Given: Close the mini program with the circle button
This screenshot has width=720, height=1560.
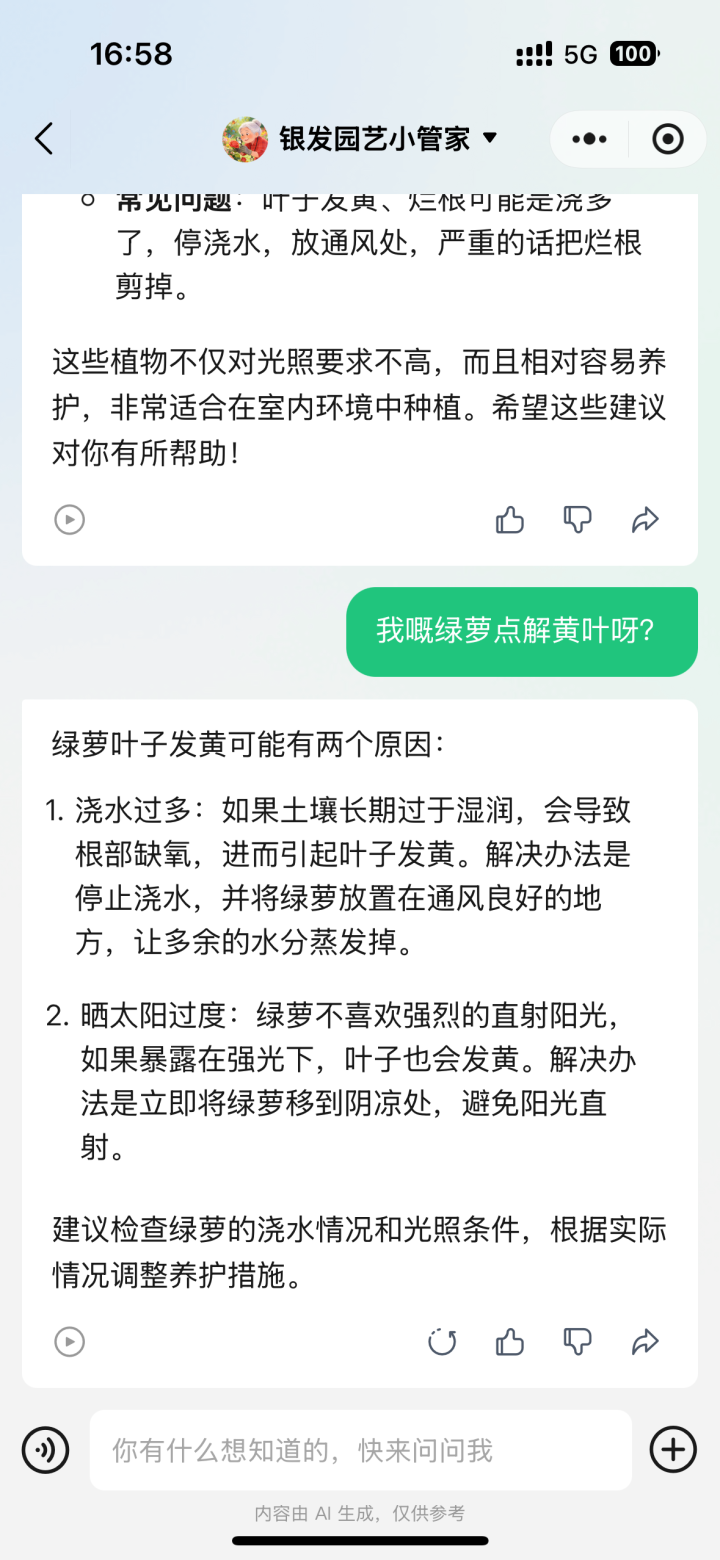Looking at the screenshot, I should click(667, 139).
